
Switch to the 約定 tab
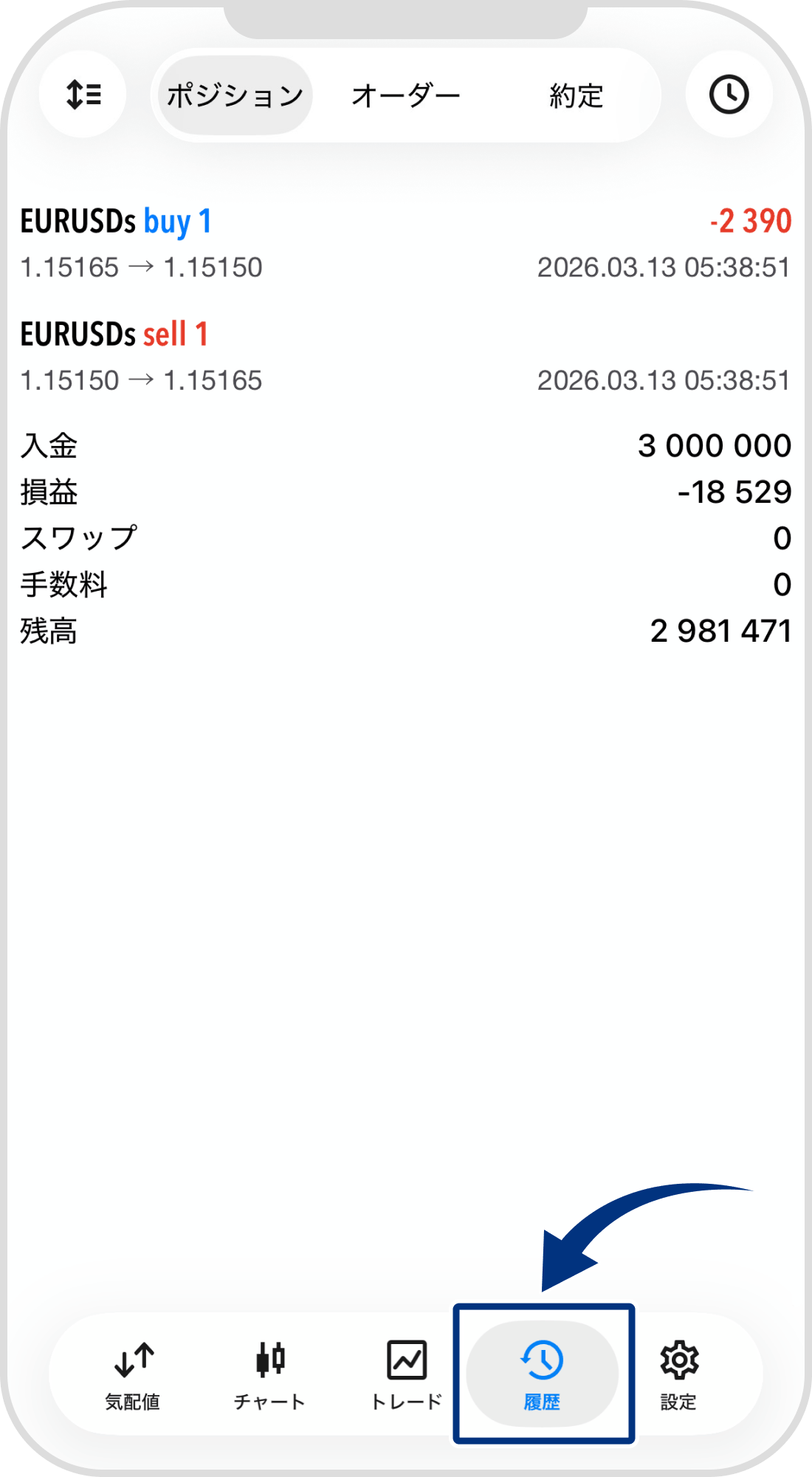pyautogui.click(x=577, y=94)
